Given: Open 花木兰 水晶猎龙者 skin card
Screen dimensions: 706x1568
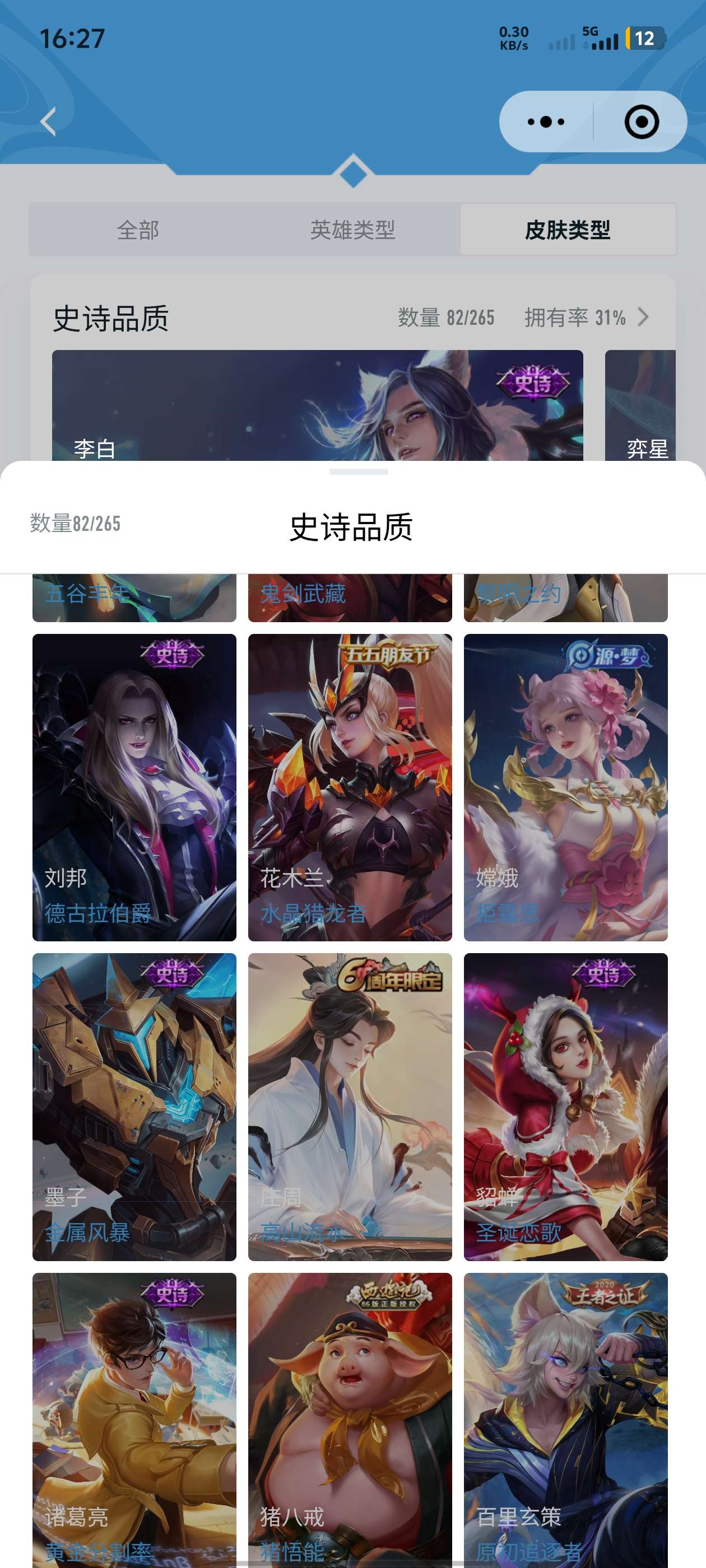Looking at the screenshot, I should [350, 786].
